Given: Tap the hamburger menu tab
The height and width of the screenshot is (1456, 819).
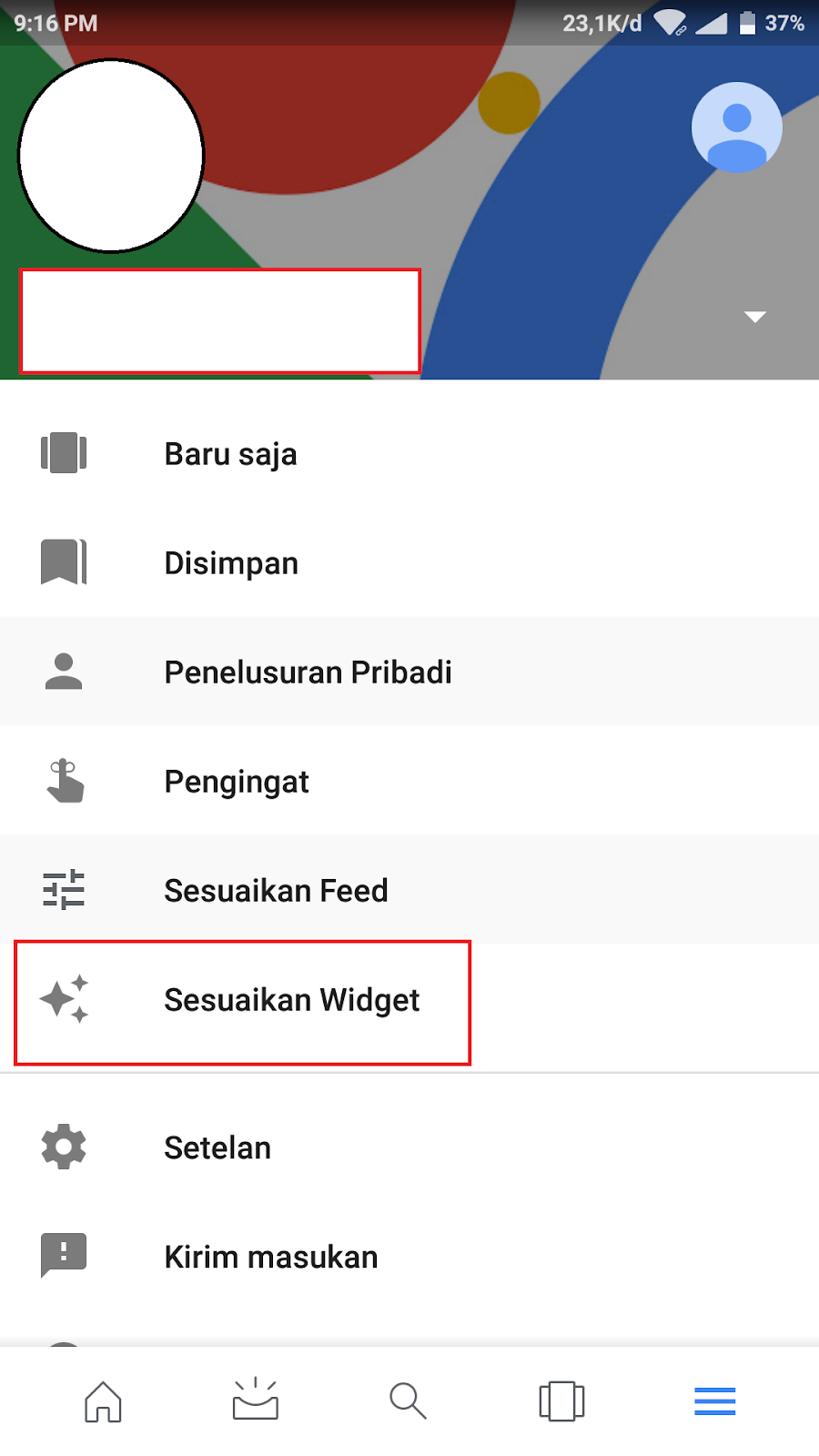Looking at the screenshot, I should click(x=714, y=1400).
